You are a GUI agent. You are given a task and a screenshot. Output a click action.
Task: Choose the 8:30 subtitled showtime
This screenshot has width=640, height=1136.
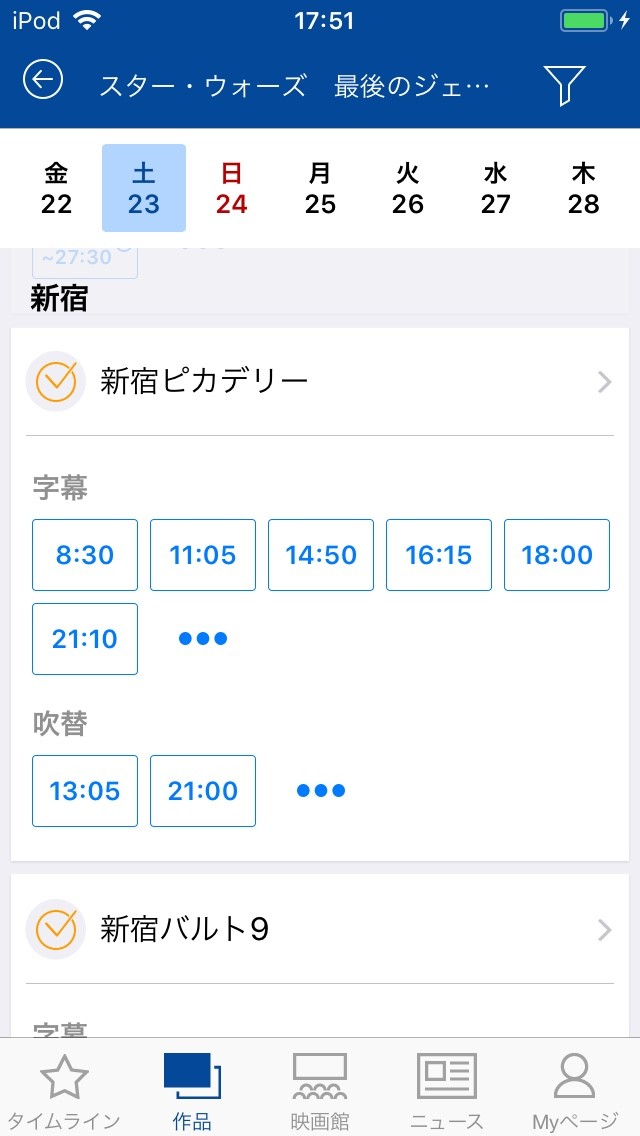coord(85,555)
